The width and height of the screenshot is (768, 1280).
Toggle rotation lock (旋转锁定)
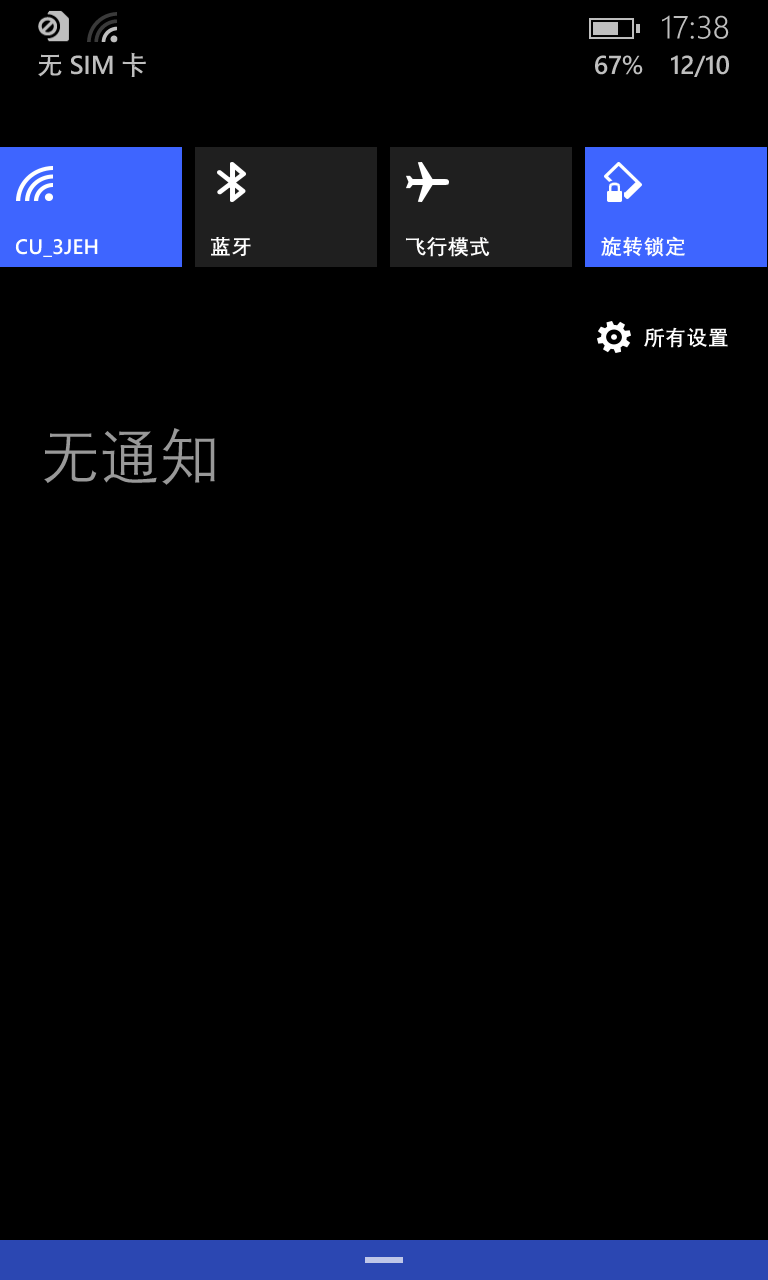676,207
